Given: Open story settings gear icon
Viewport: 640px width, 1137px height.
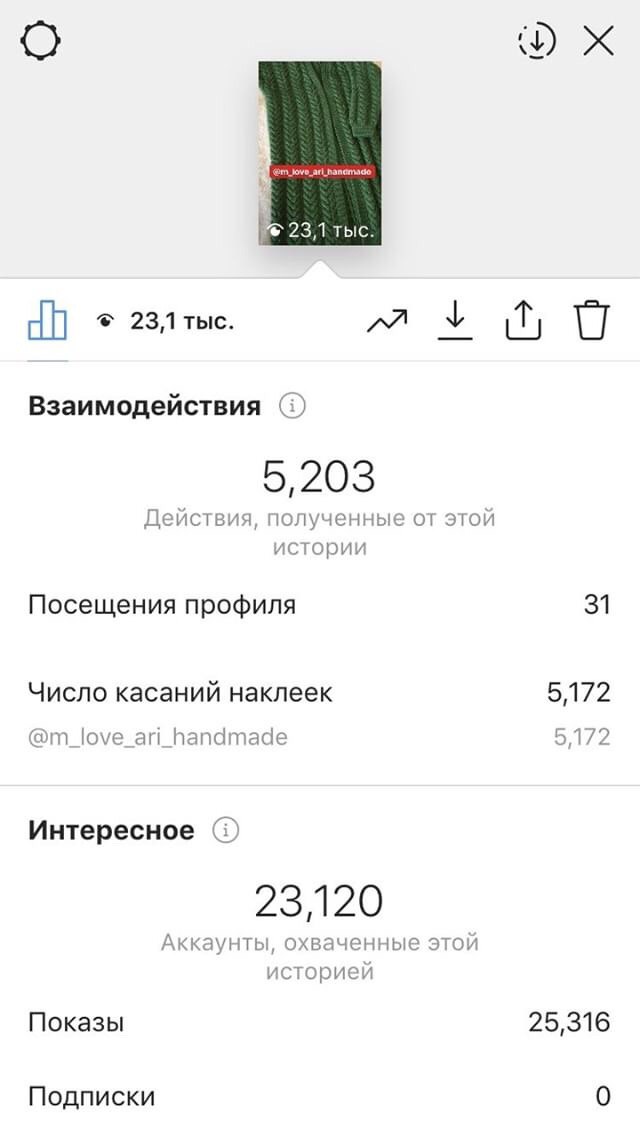Looking at the screenshot, I should pos(41,41).
